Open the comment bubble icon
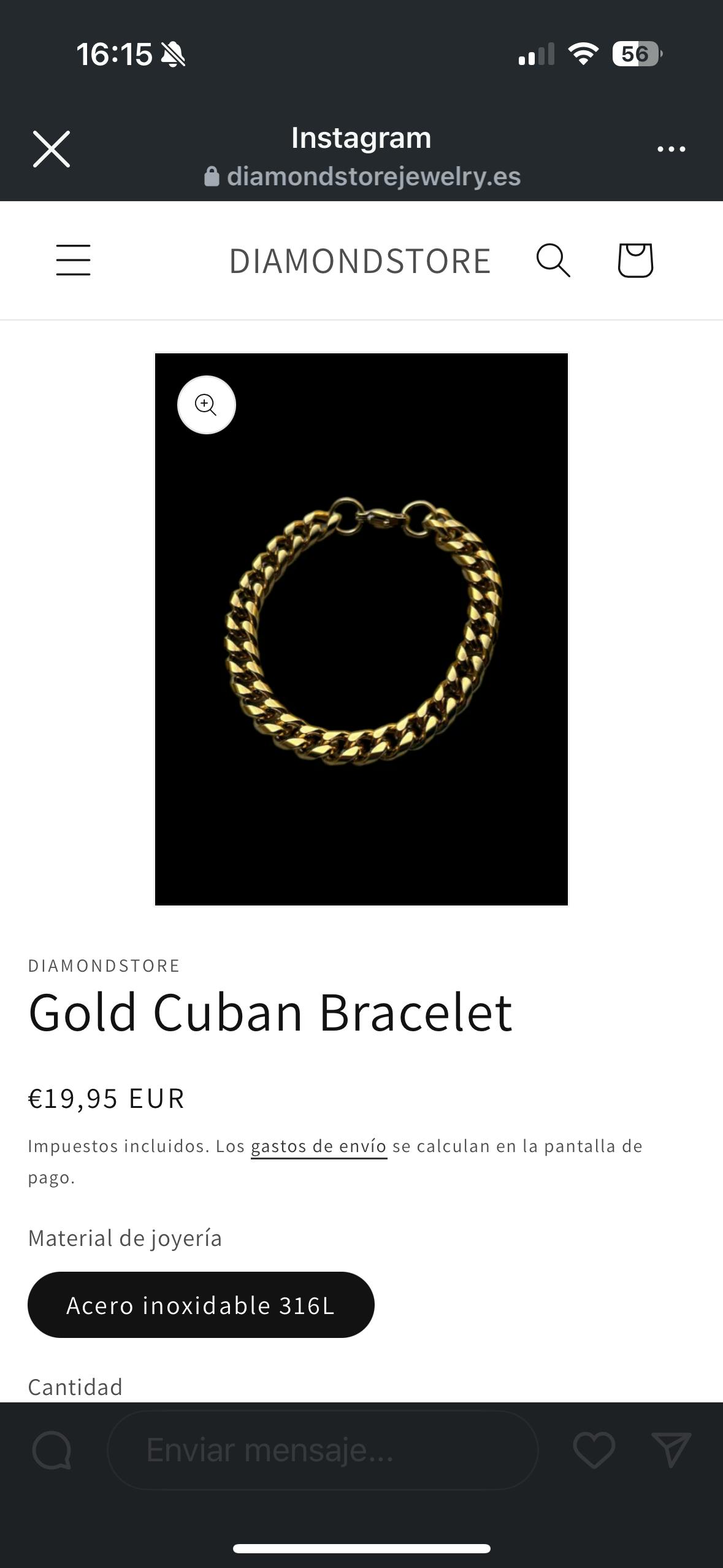Viewport: 723px width, 1568px height. [x=52, y=1450]
